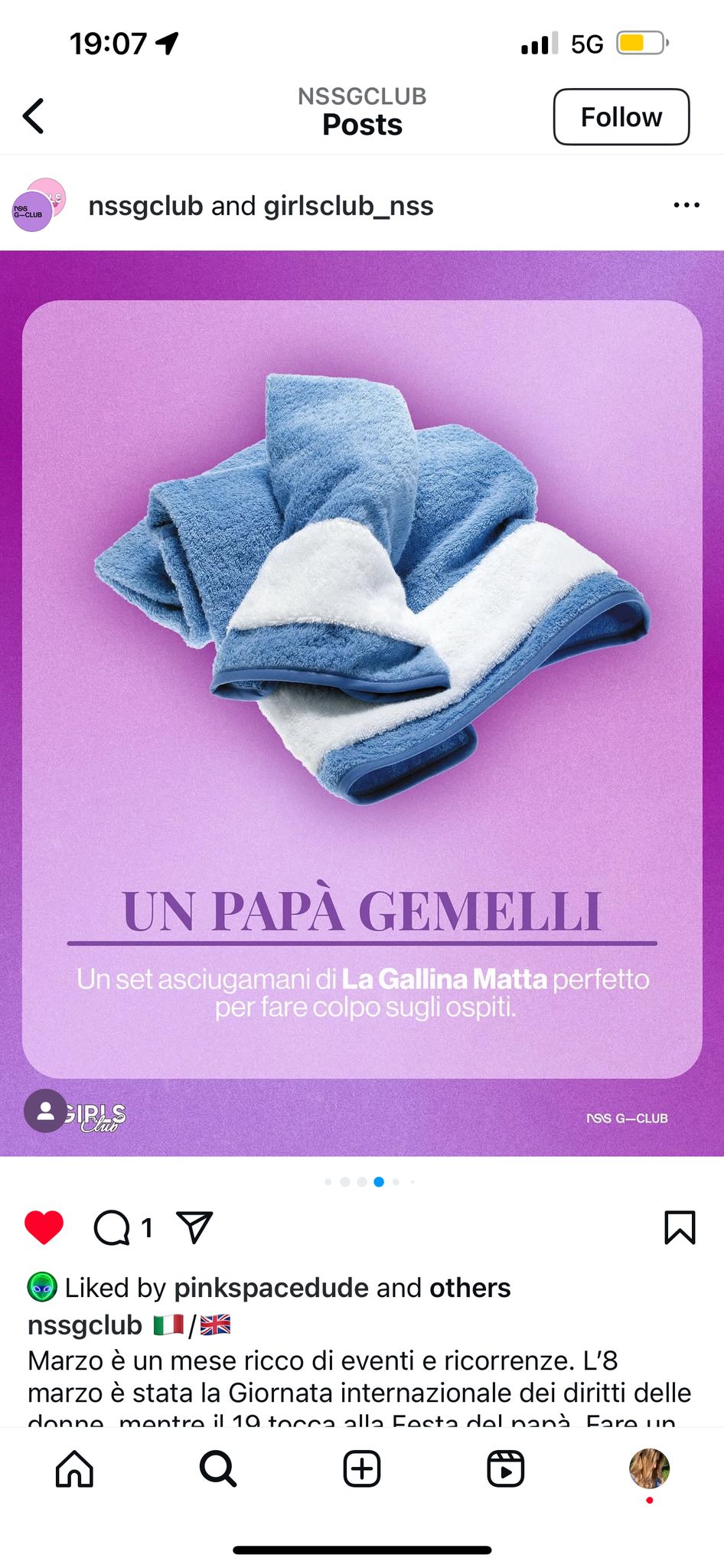
Task: See the others who liked this post
Action: (470, 1288)
